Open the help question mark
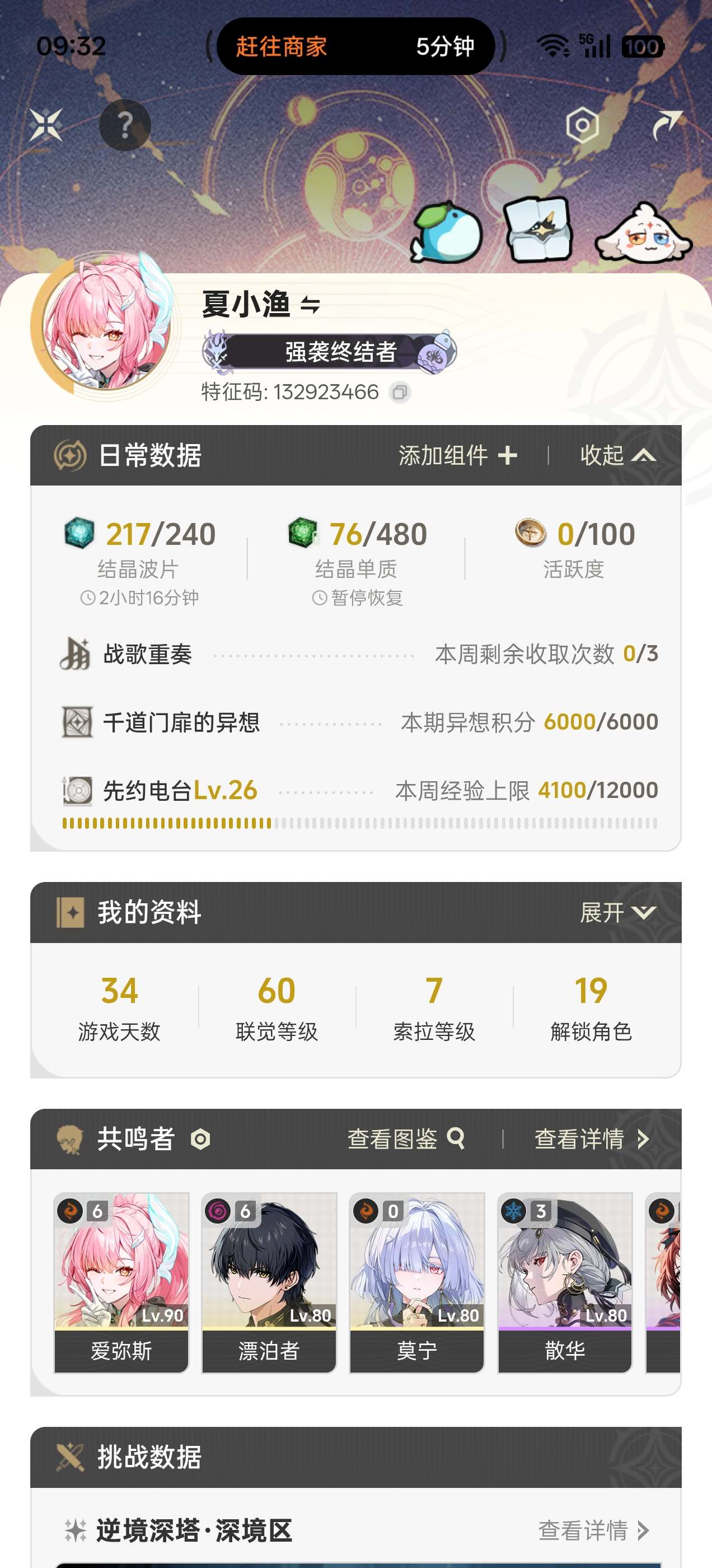This screenshot has height=1568, width=712. [x=125, y=125]
